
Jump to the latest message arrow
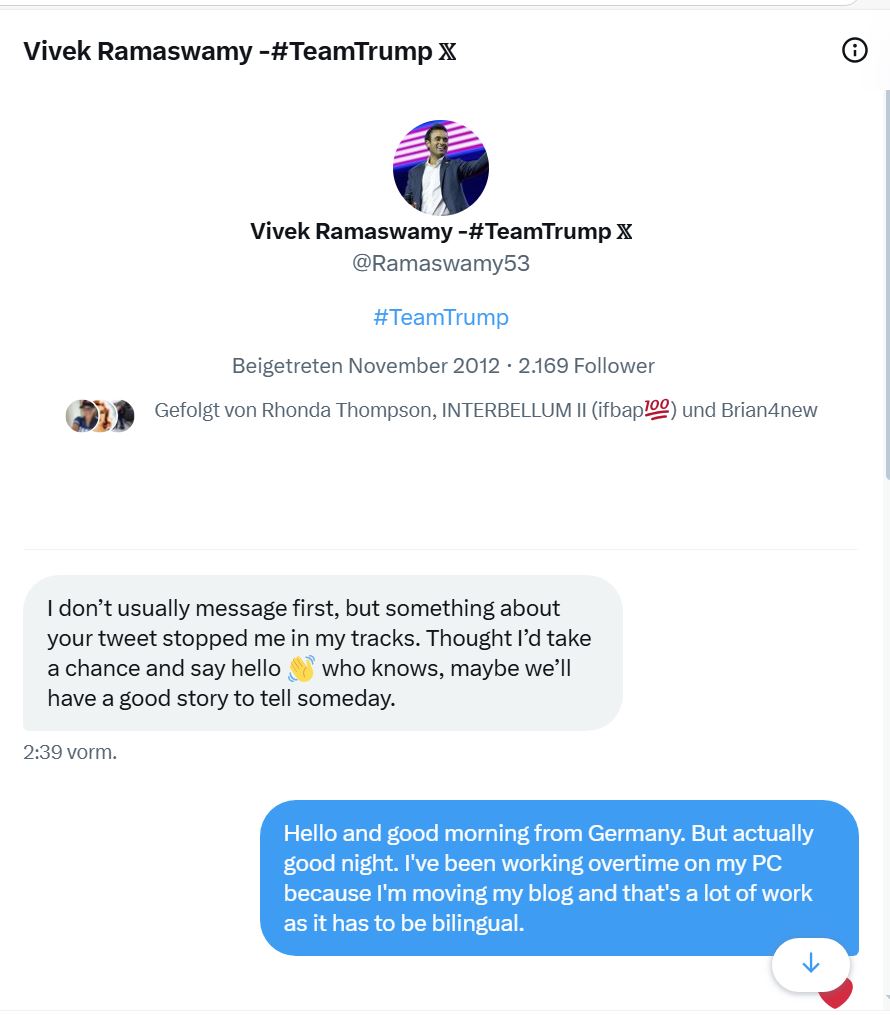point(810,964)
